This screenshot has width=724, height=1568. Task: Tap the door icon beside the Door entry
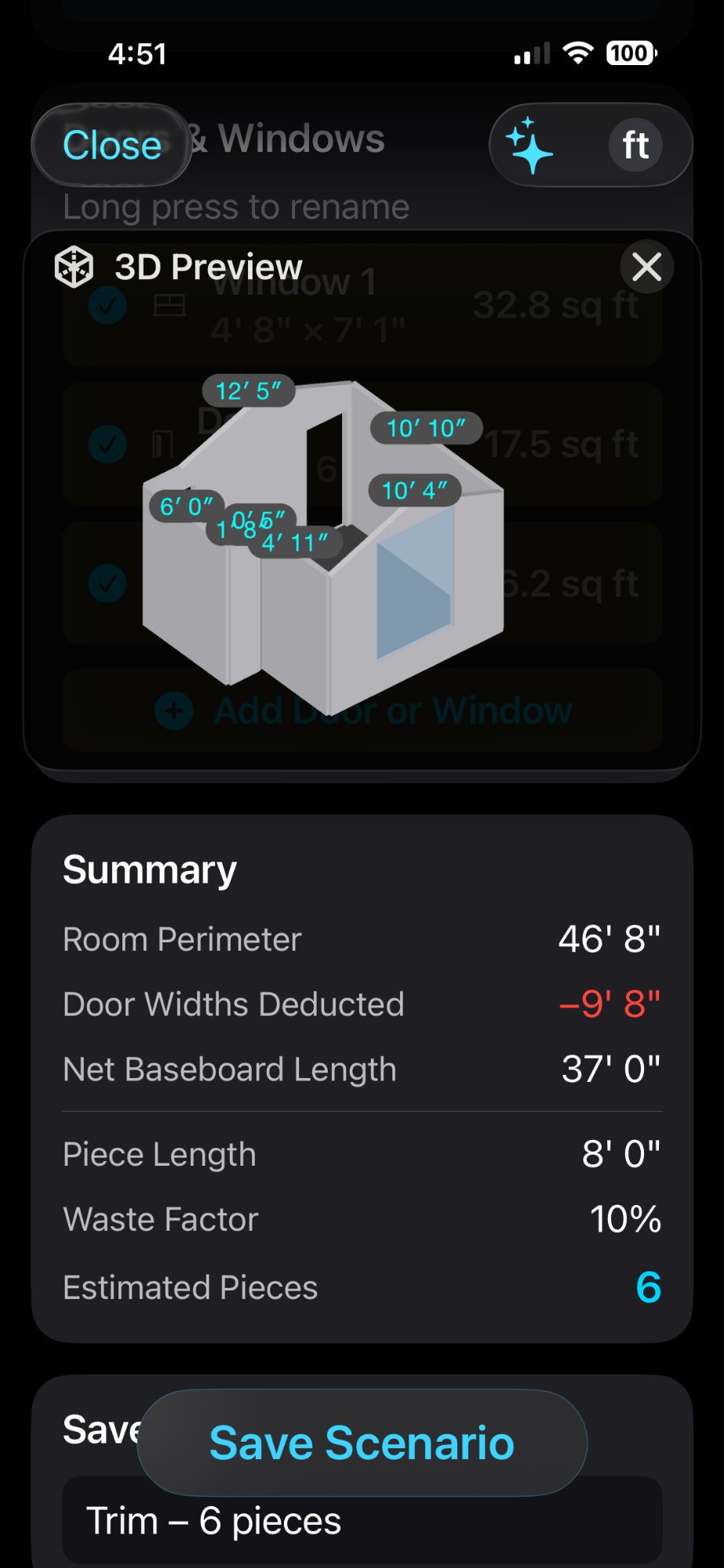(x=162, y=444)
